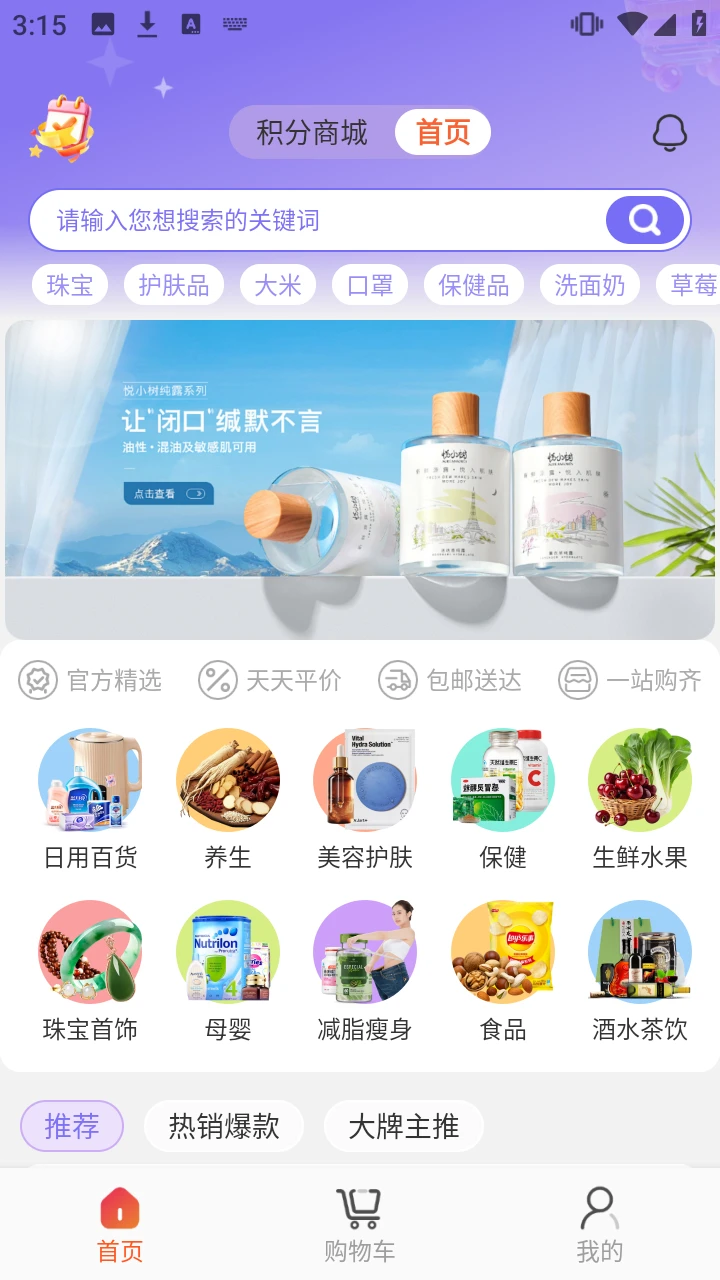Select the 首页 pill toggle
This screenshot has width=720, height=1280.
[x=442, y=131]
